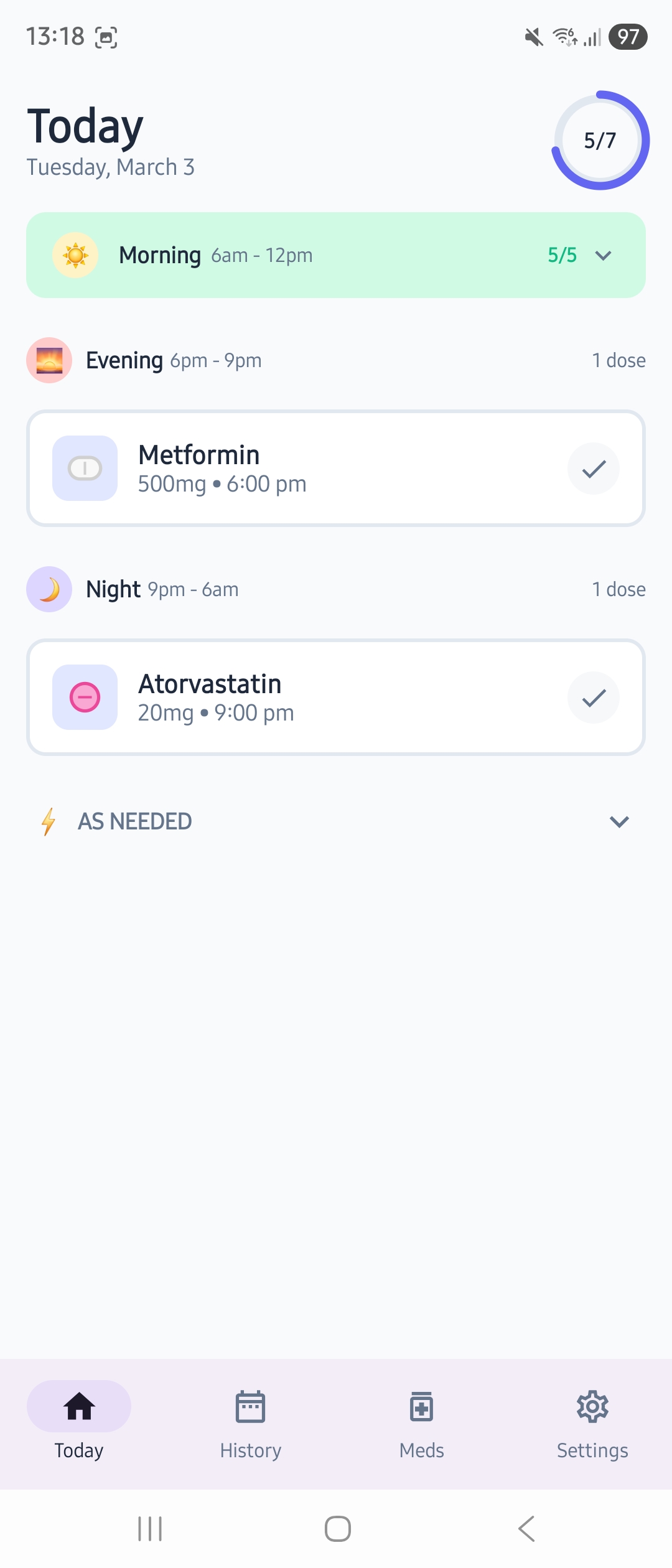The width and height of the screenshot is (672, 1568).
Task: Switch to the History tab
Action: (x=250, y=1425)
